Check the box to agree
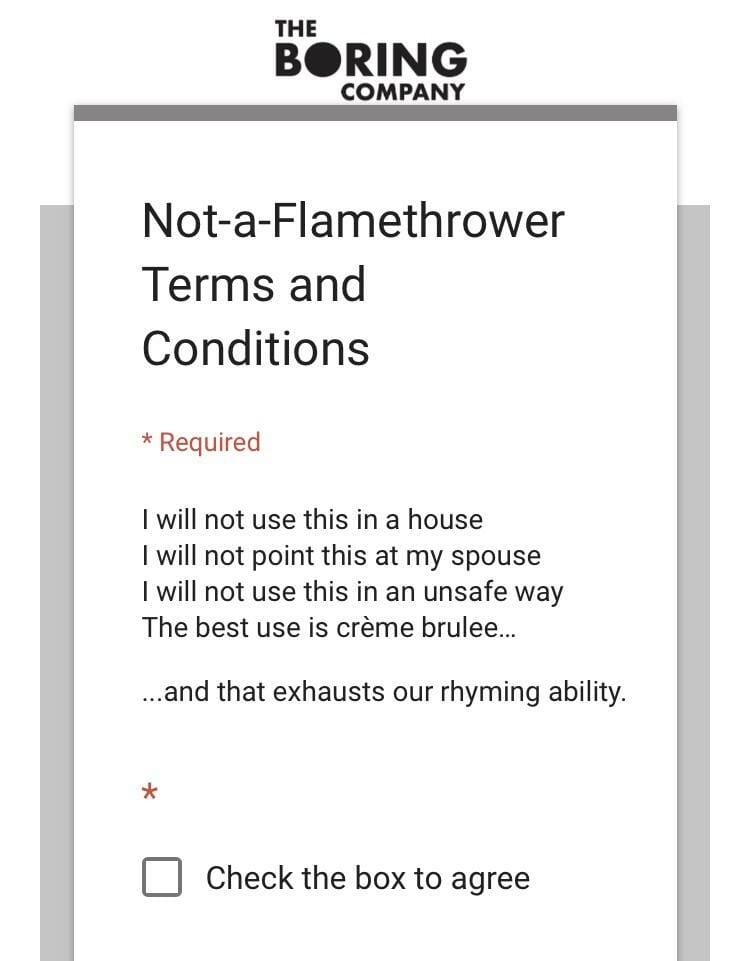 [x=162, y=877]
